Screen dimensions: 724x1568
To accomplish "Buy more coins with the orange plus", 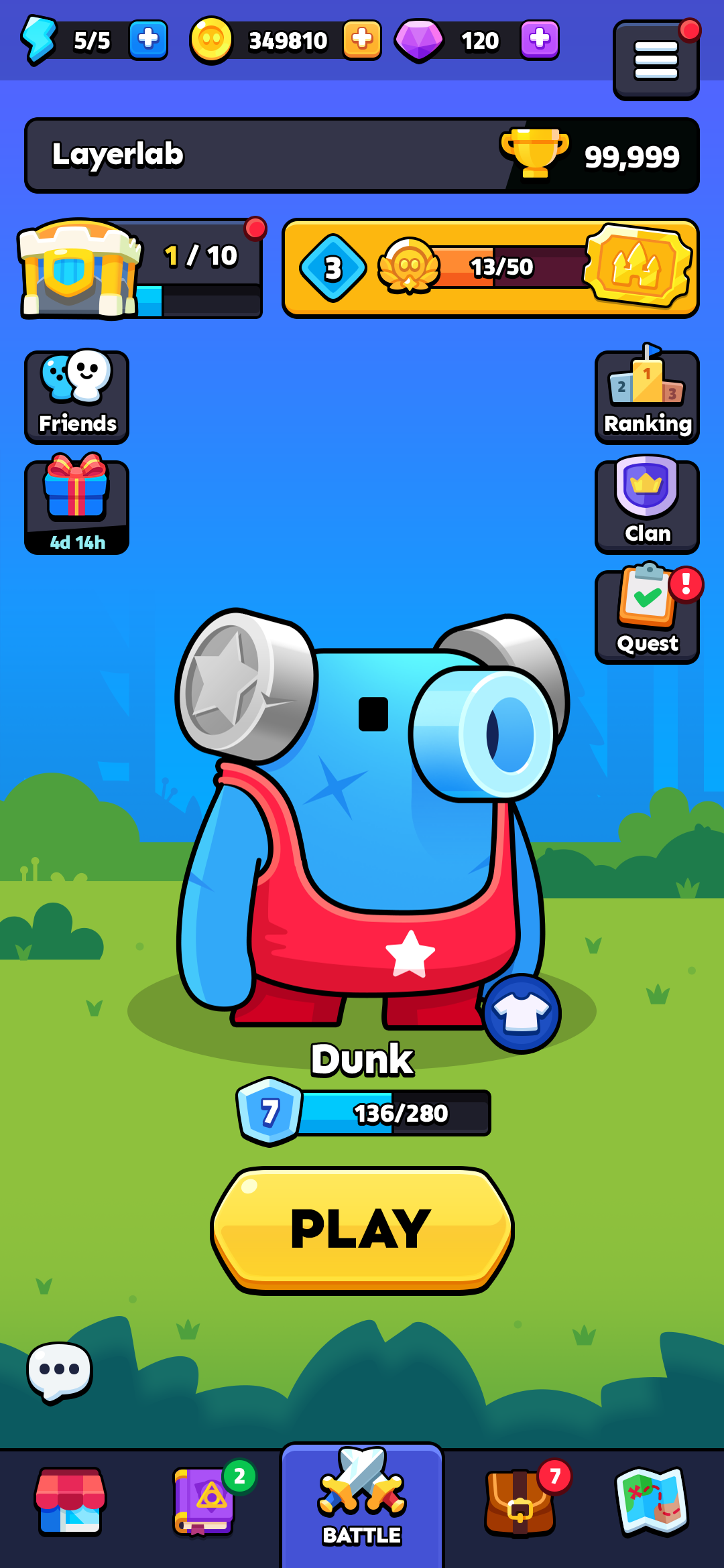I will [362, 40].
